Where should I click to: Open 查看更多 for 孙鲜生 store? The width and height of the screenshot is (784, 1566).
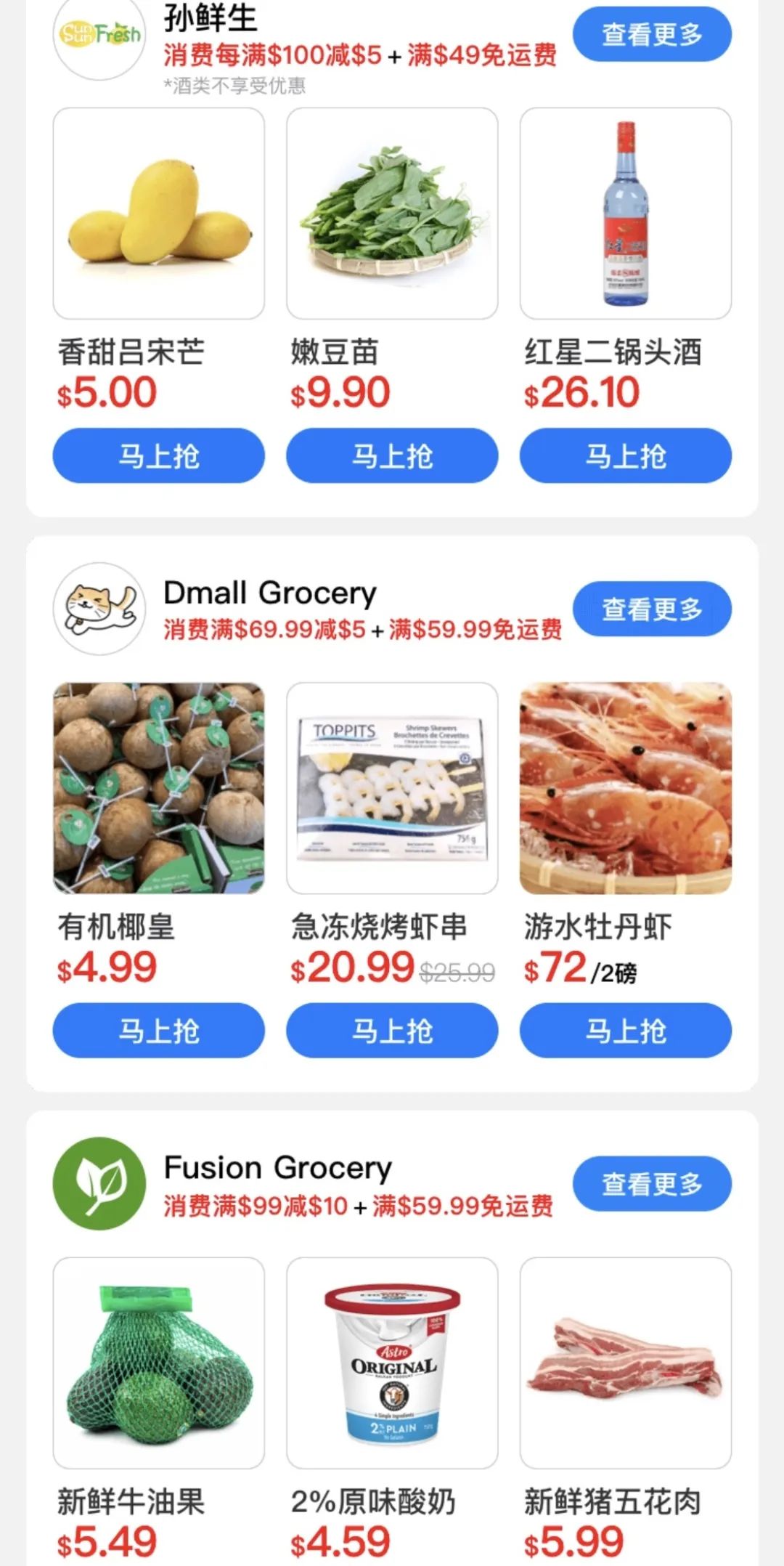pos(651,35)
